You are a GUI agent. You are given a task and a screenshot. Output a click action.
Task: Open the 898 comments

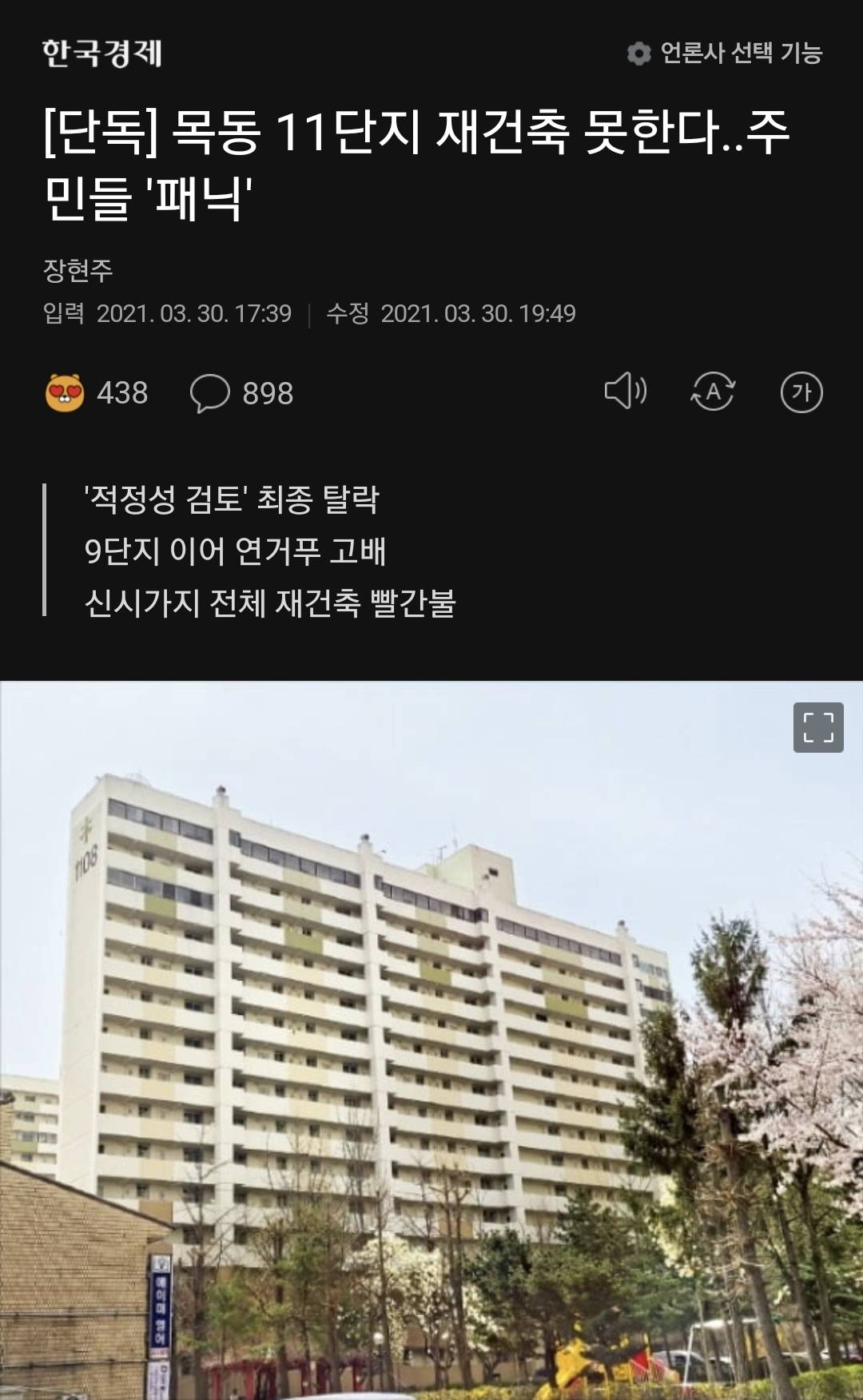[x=242, y=393]
